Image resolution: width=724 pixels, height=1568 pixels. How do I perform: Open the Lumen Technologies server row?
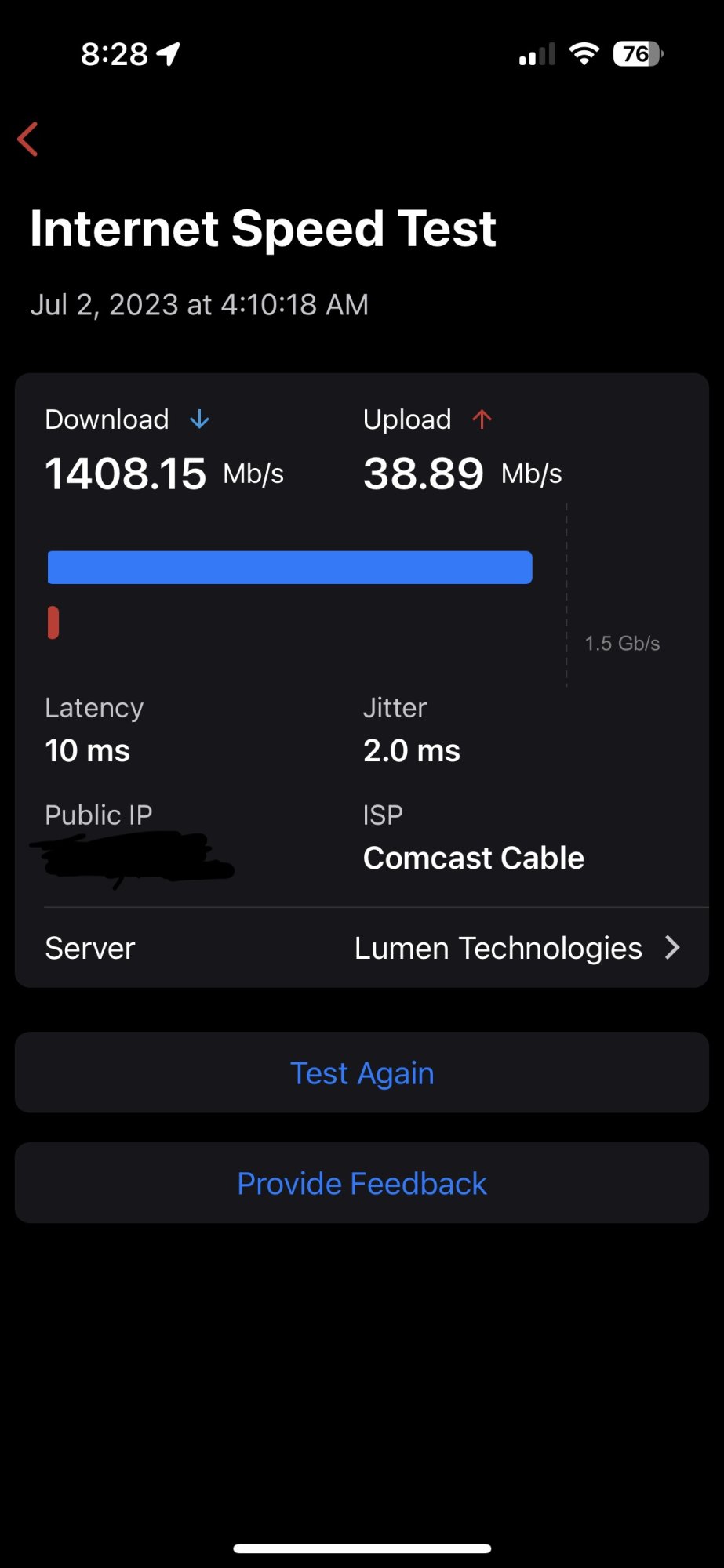362,948
